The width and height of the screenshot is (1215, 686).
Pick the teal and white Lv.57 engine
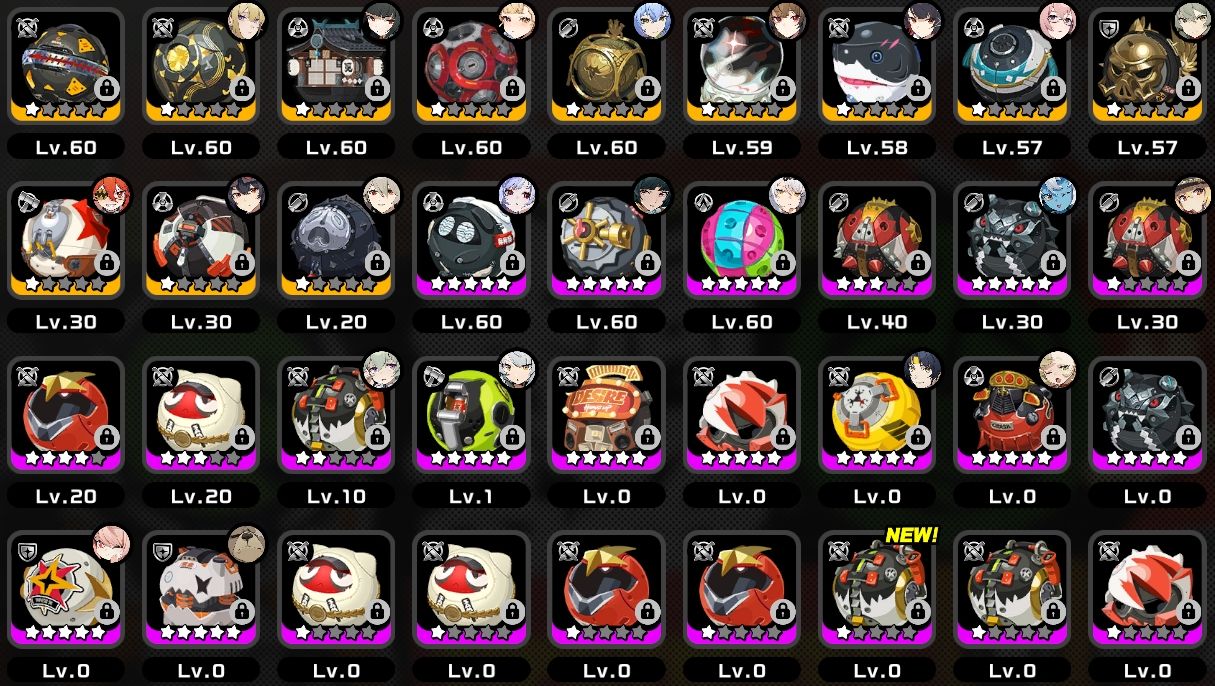click(1012, 66)
